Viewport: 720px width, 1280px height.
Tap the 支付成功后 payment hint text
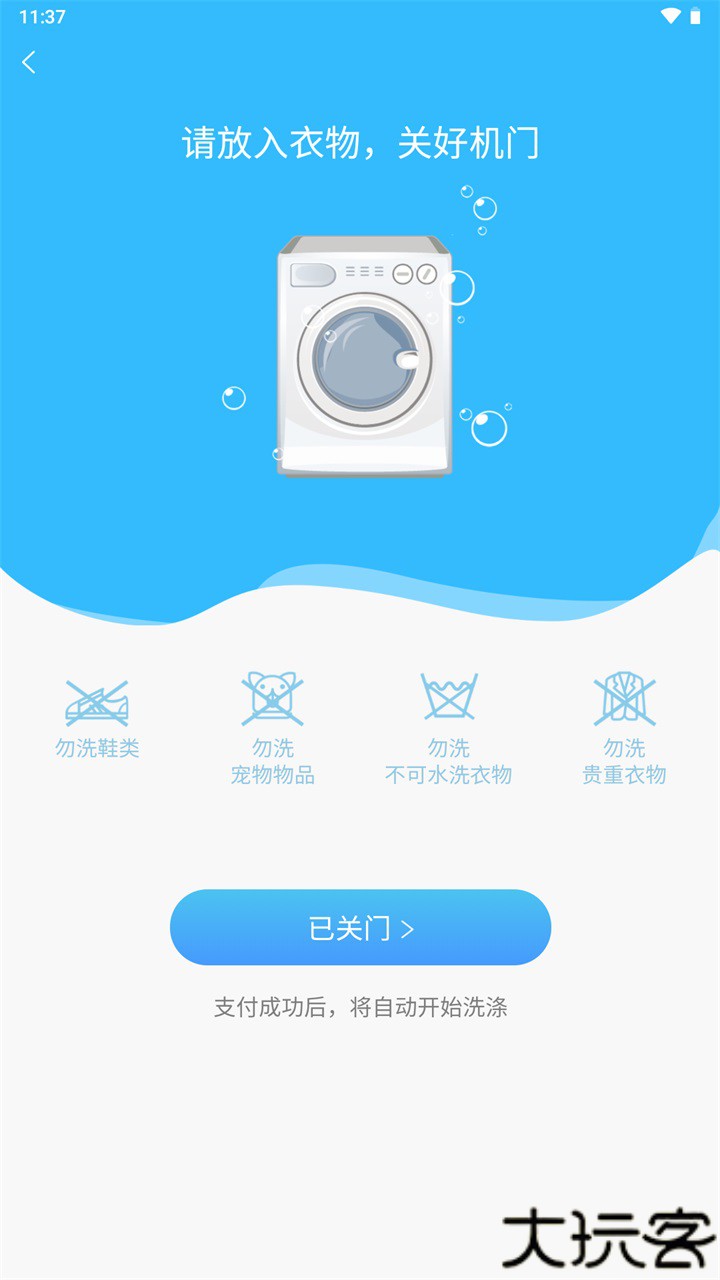(360, 1010)
